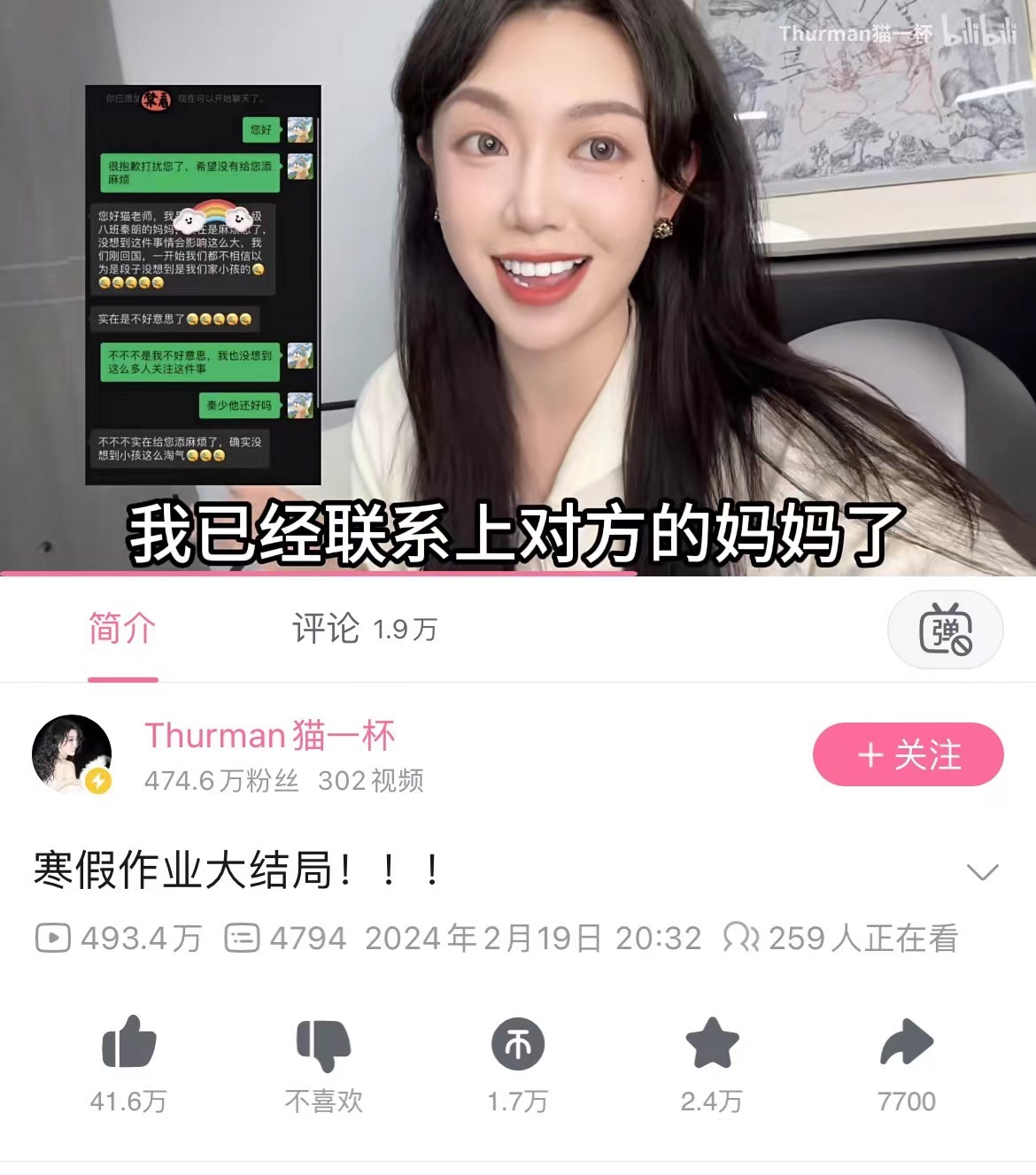1036x1175 pixels.
Task: Open the Thurman猫一杯 username link
Action: coord(270,736)
